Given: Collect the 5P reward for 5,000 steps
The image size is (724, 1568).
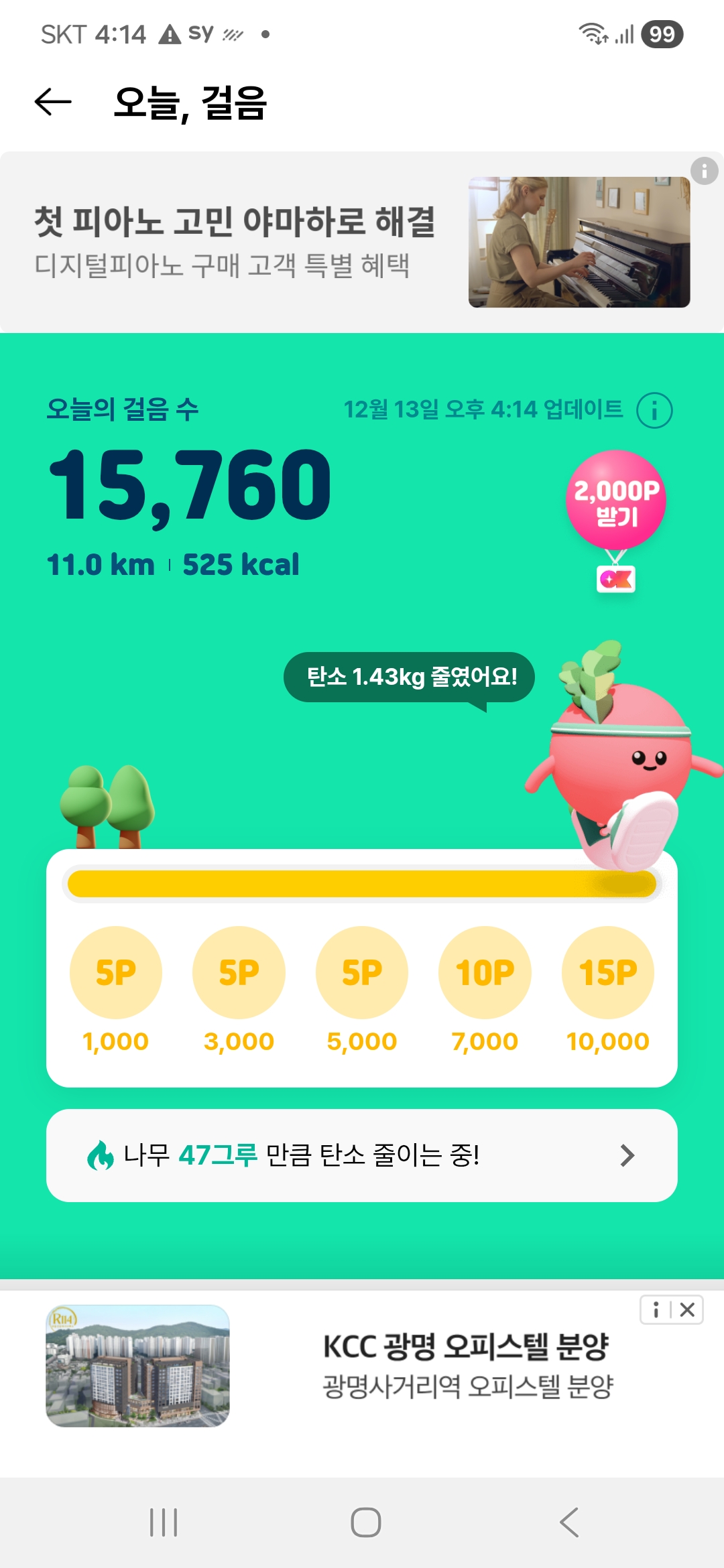Looking at the screenshot, I should pos(362,972).
